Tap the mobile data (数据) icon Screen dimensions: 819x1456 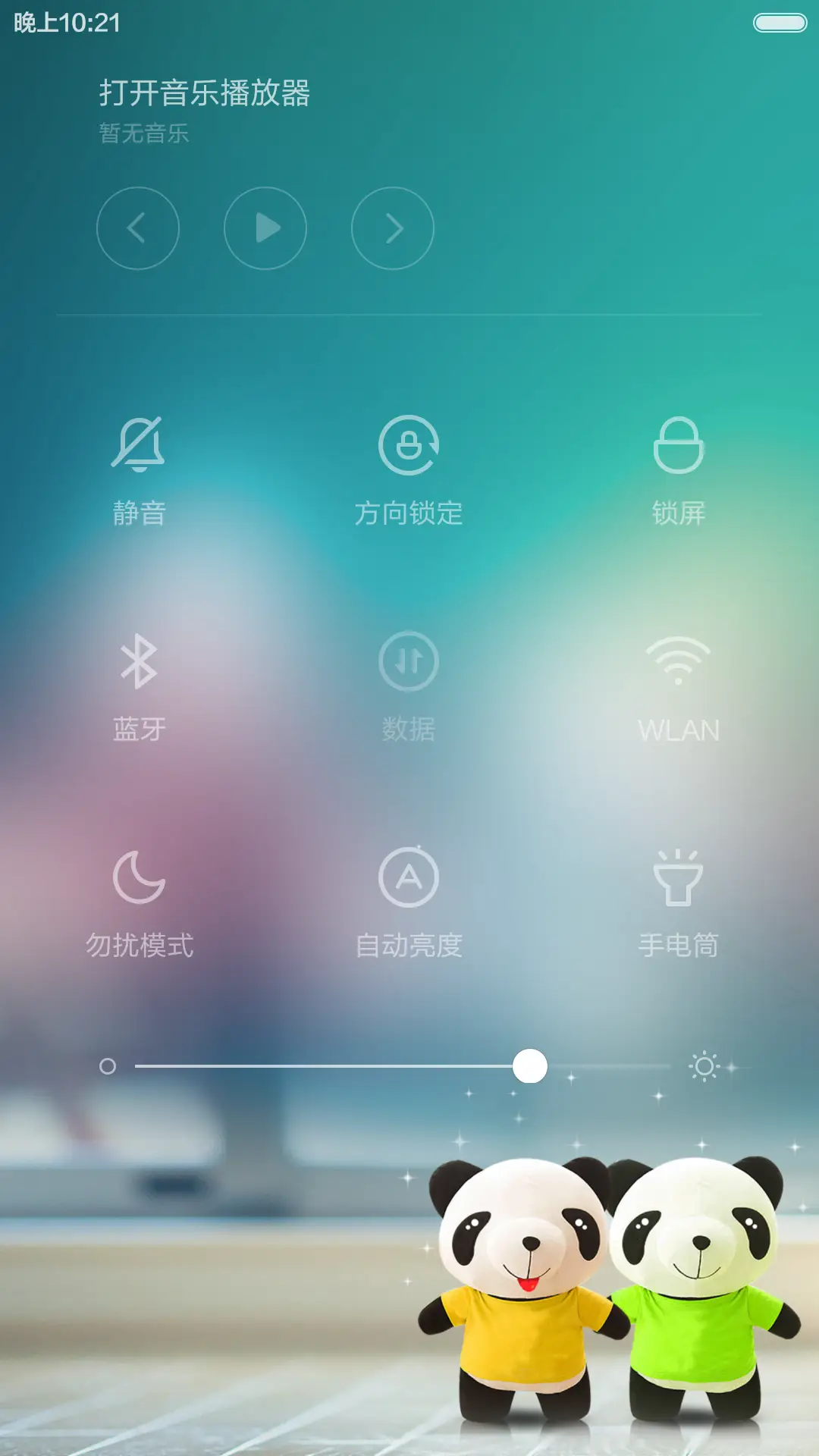coord(409,661)
